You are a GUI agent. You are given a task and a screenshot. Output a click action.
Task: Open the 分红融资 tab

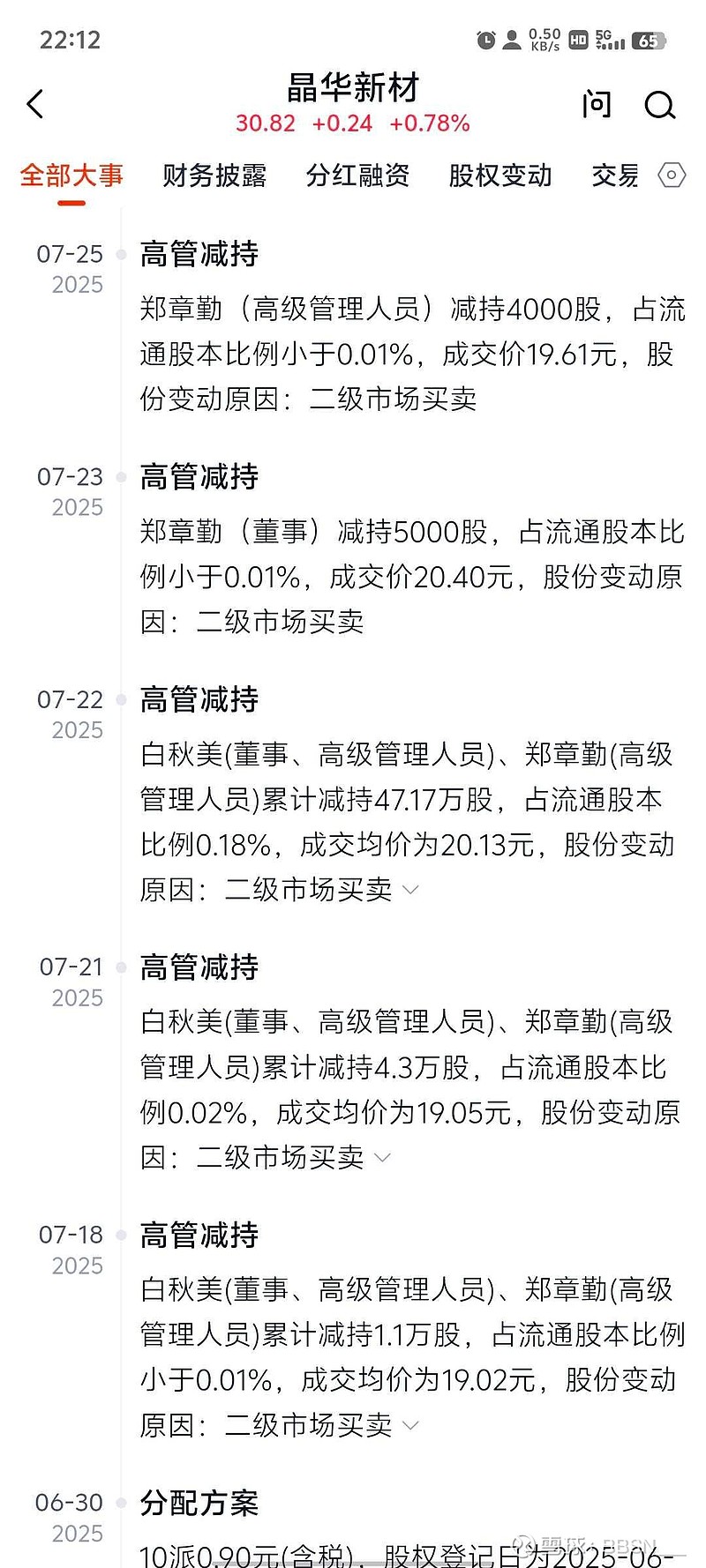point(357,175)
